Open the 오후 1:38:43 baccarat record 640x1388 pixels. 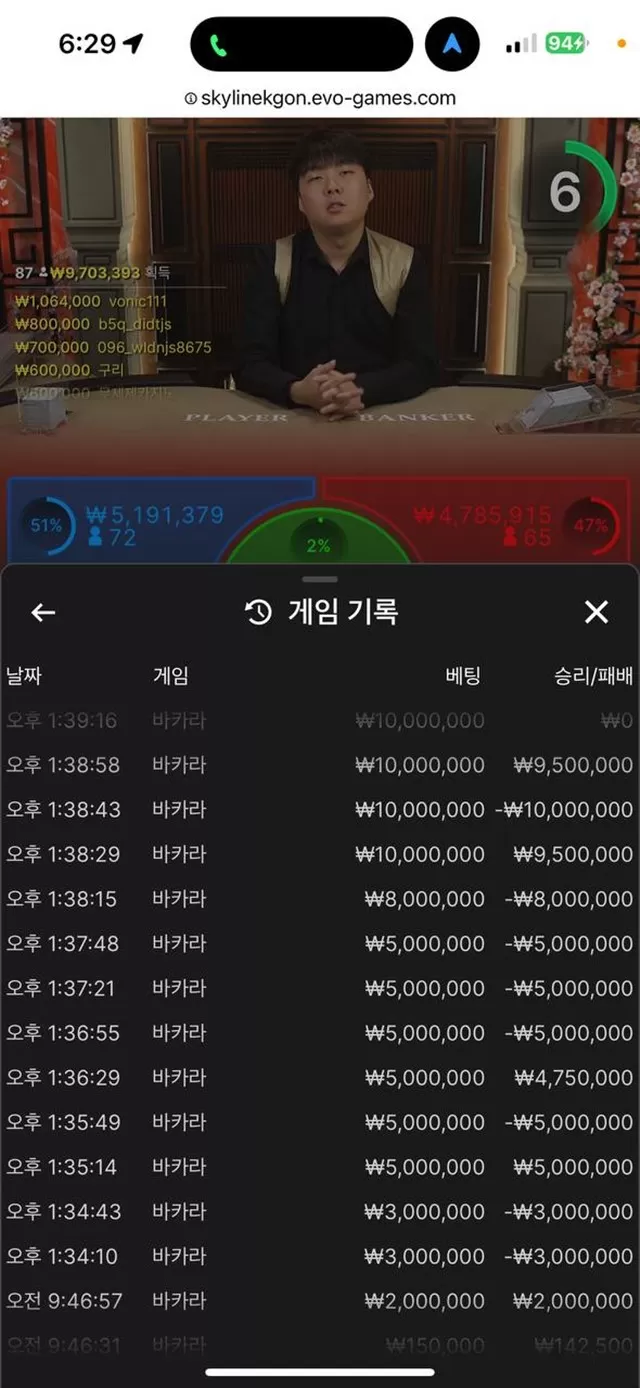[x=320, y=810]
